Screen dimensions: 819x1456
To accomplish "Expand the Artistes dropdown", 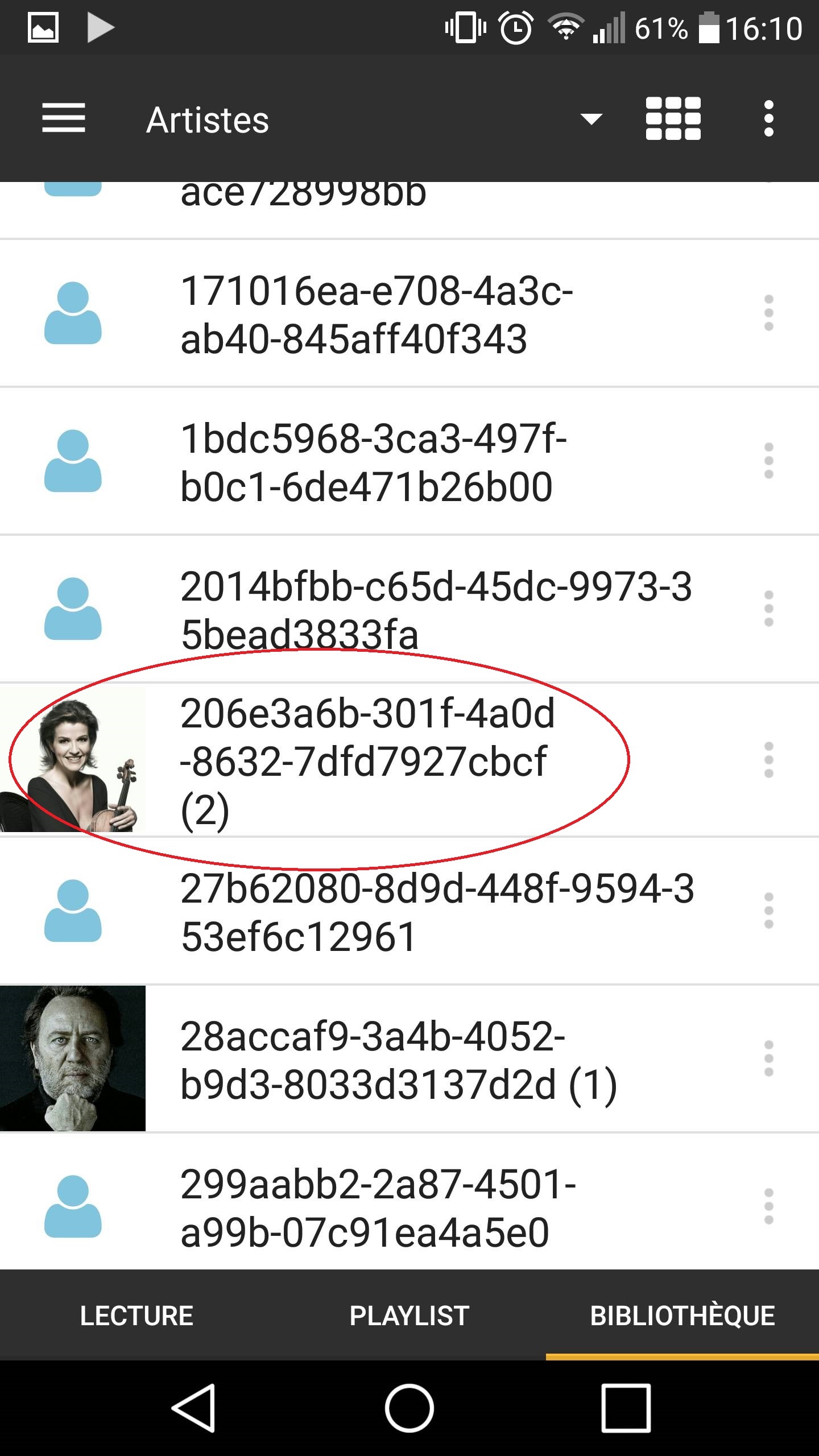I will (x=591, y=119).
